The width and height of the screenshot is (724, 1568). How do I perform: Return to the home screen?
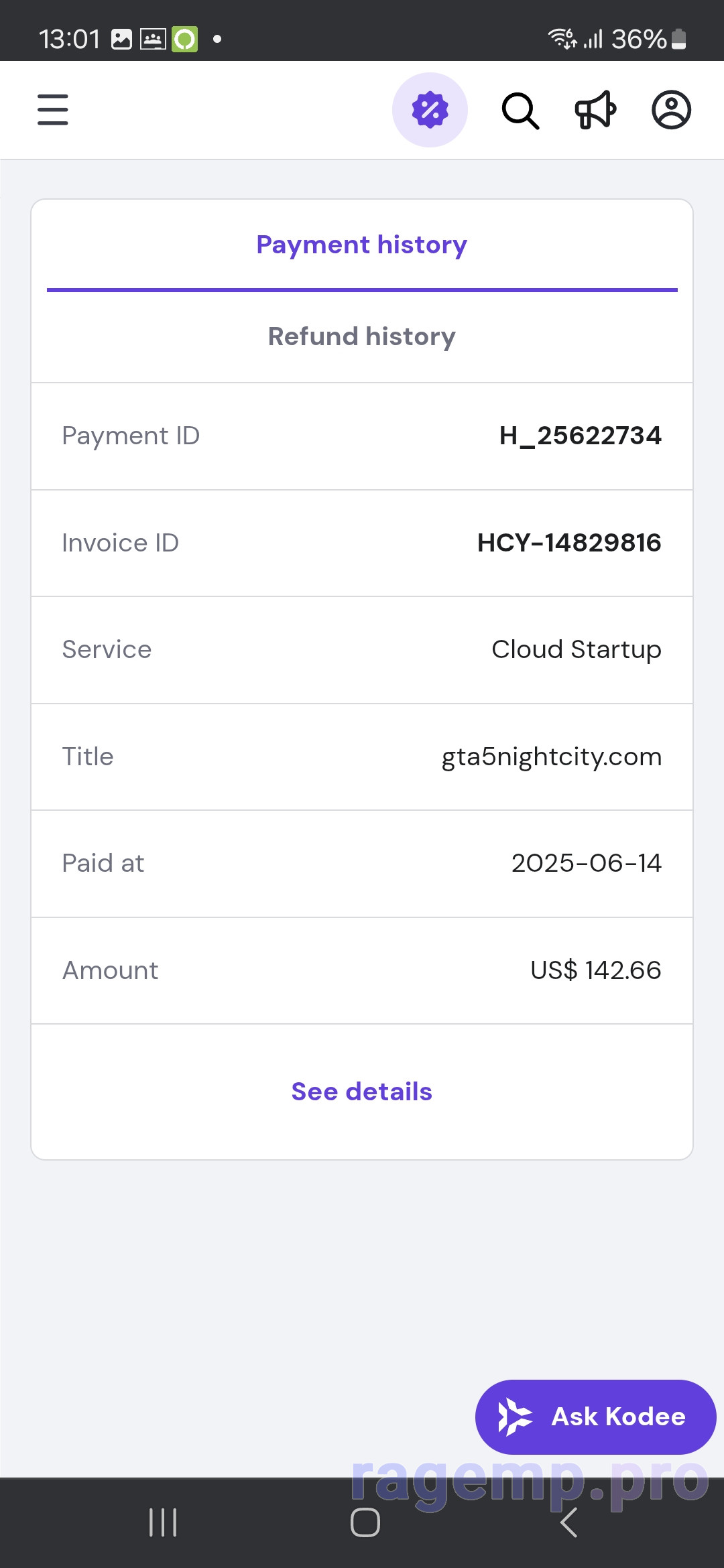(x=365, y=1522)
